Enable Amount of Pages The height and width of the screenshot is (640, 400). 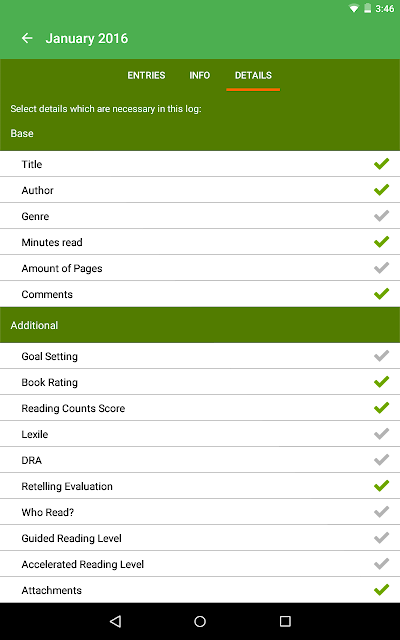click(x=200, y=269)
